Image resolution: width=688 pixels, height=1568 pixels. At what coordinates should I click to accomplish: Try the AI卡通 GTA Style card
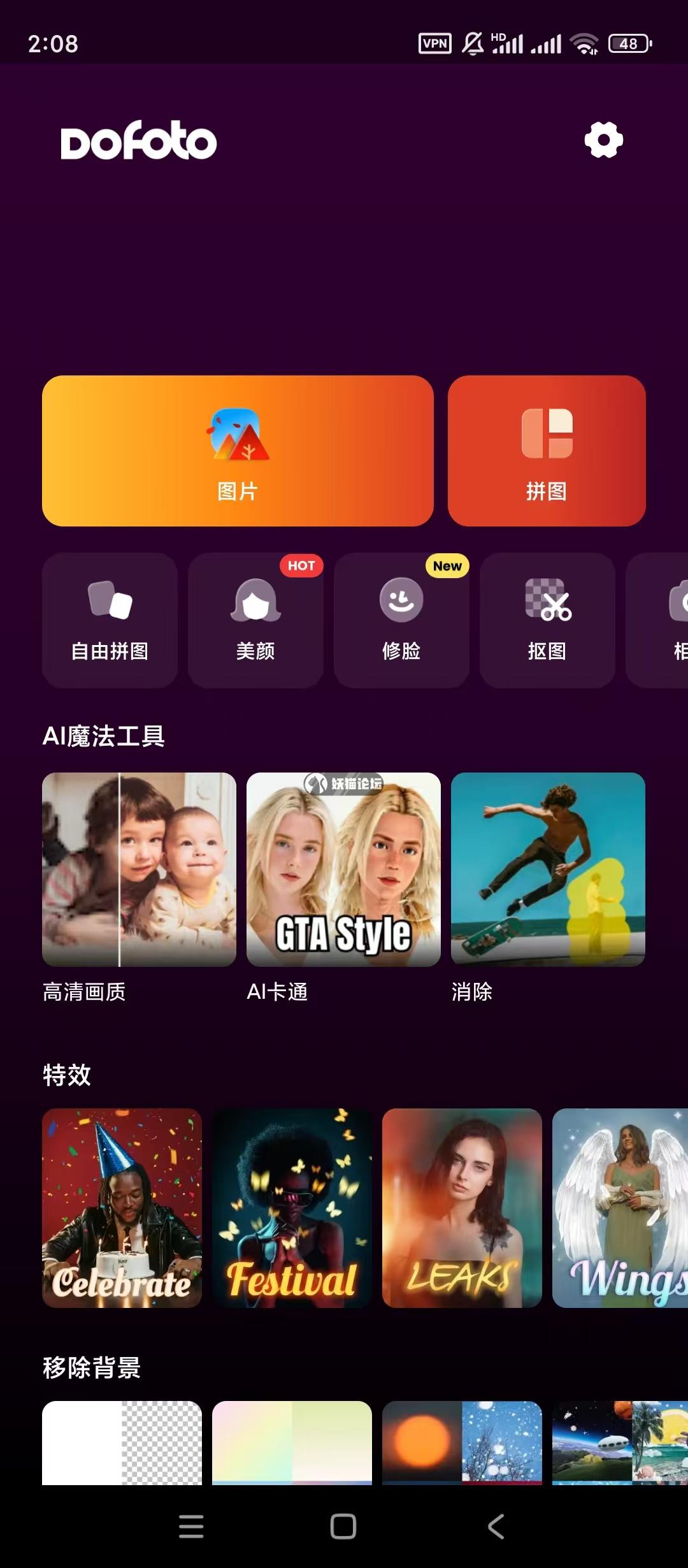(x=343, y=869)
